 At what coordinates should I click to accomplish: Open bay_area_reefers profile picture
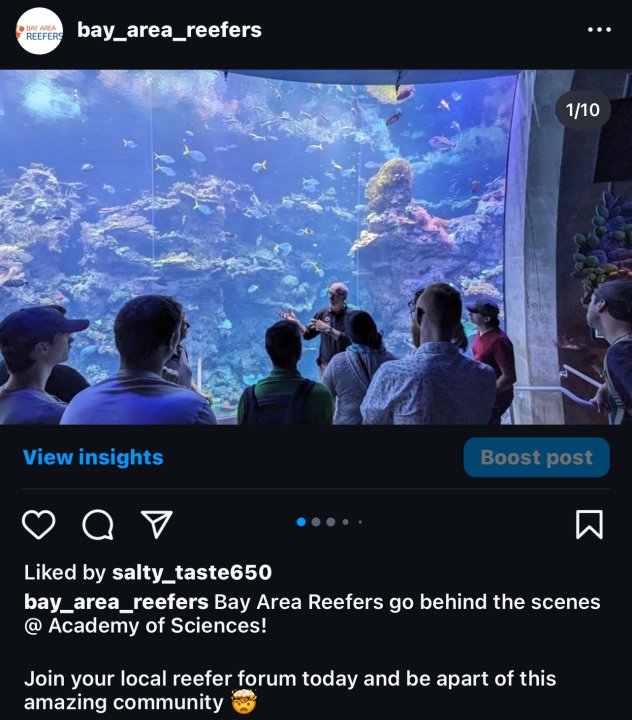click(39, 31)
